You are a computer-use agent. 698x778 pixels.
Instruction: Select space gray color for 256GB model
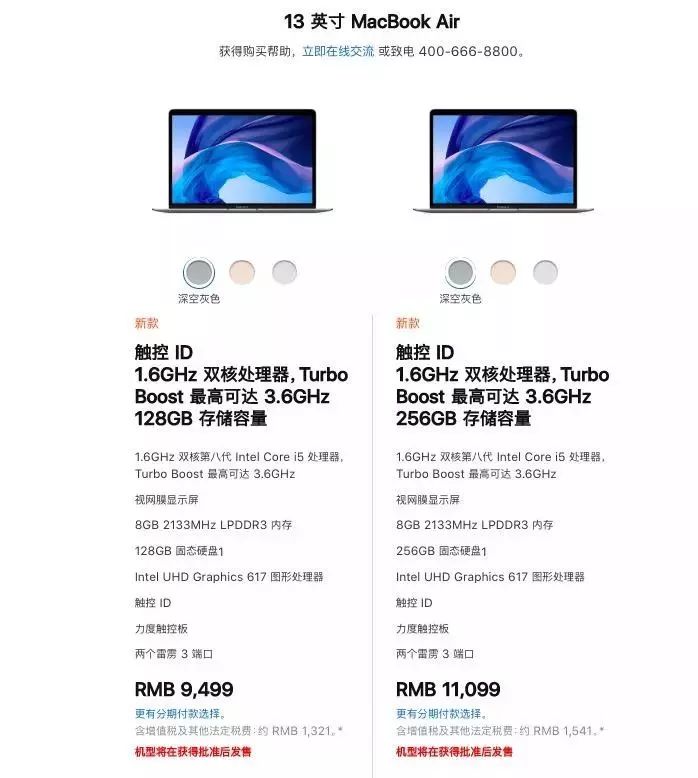point(460,272)
